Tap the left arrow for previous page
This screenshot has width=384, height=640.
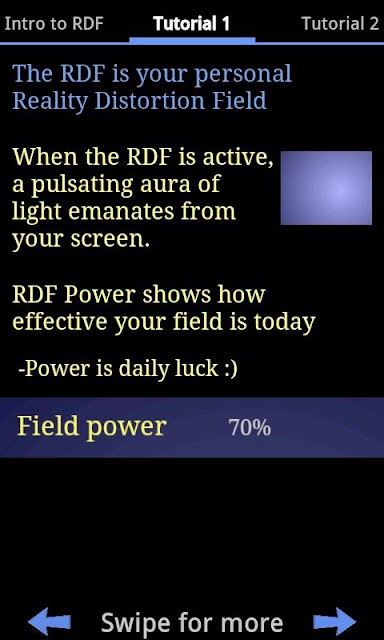(x=49, y=622)
